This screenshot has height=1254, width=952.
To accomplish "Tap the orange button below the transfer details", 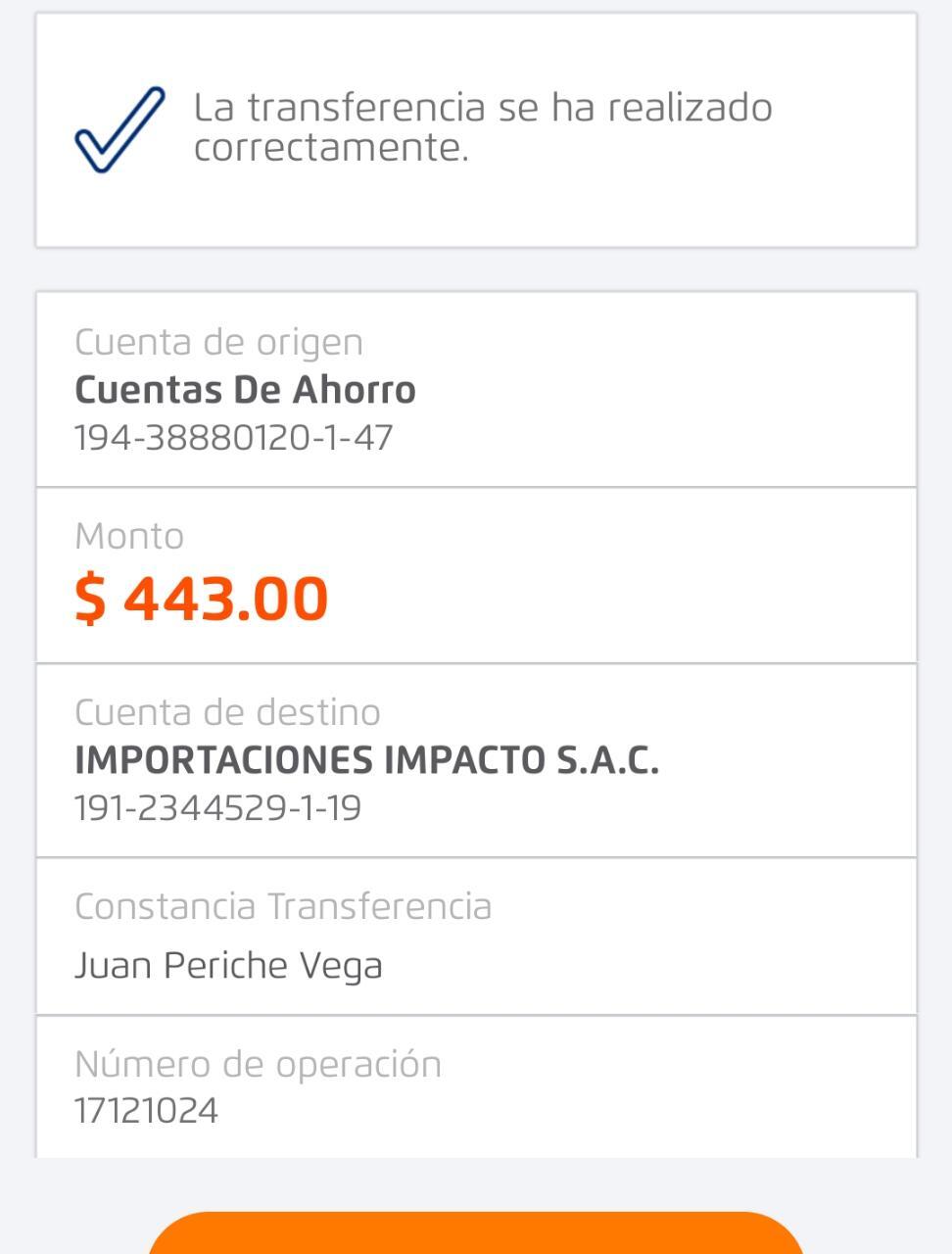I will point(476,1234).
